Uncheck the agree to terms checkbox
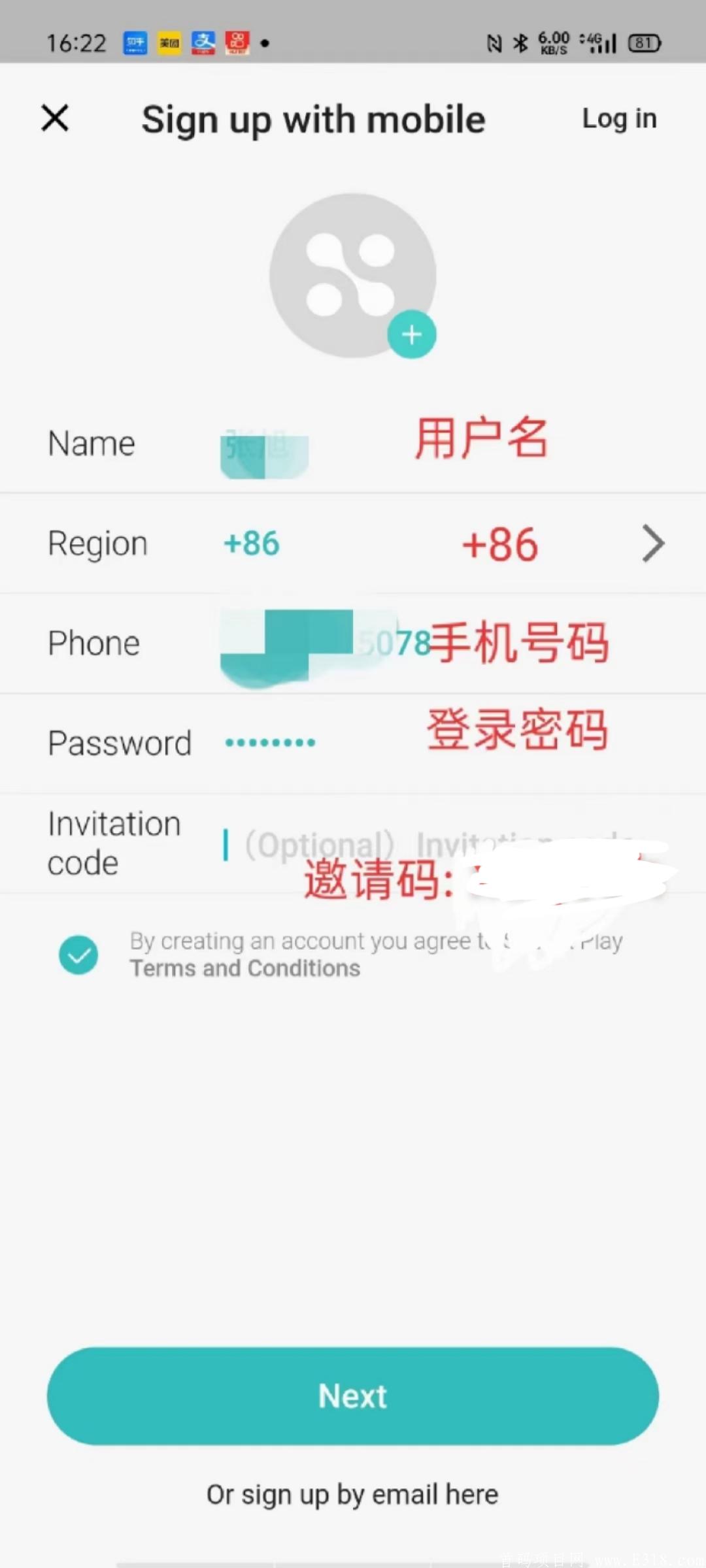Image resolution: width=706 pixels, height=1568 pixels. point(78,955)
